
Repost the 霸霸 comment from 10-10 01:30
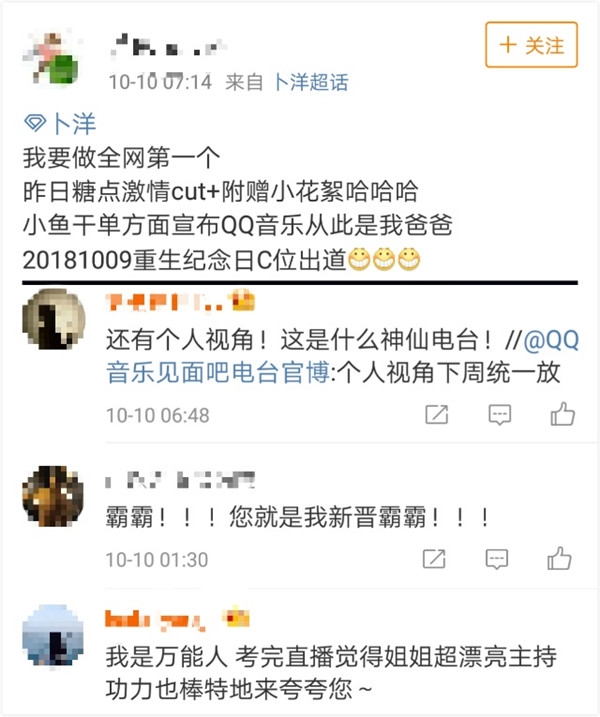pyautogui.click(x=436, y=559)
